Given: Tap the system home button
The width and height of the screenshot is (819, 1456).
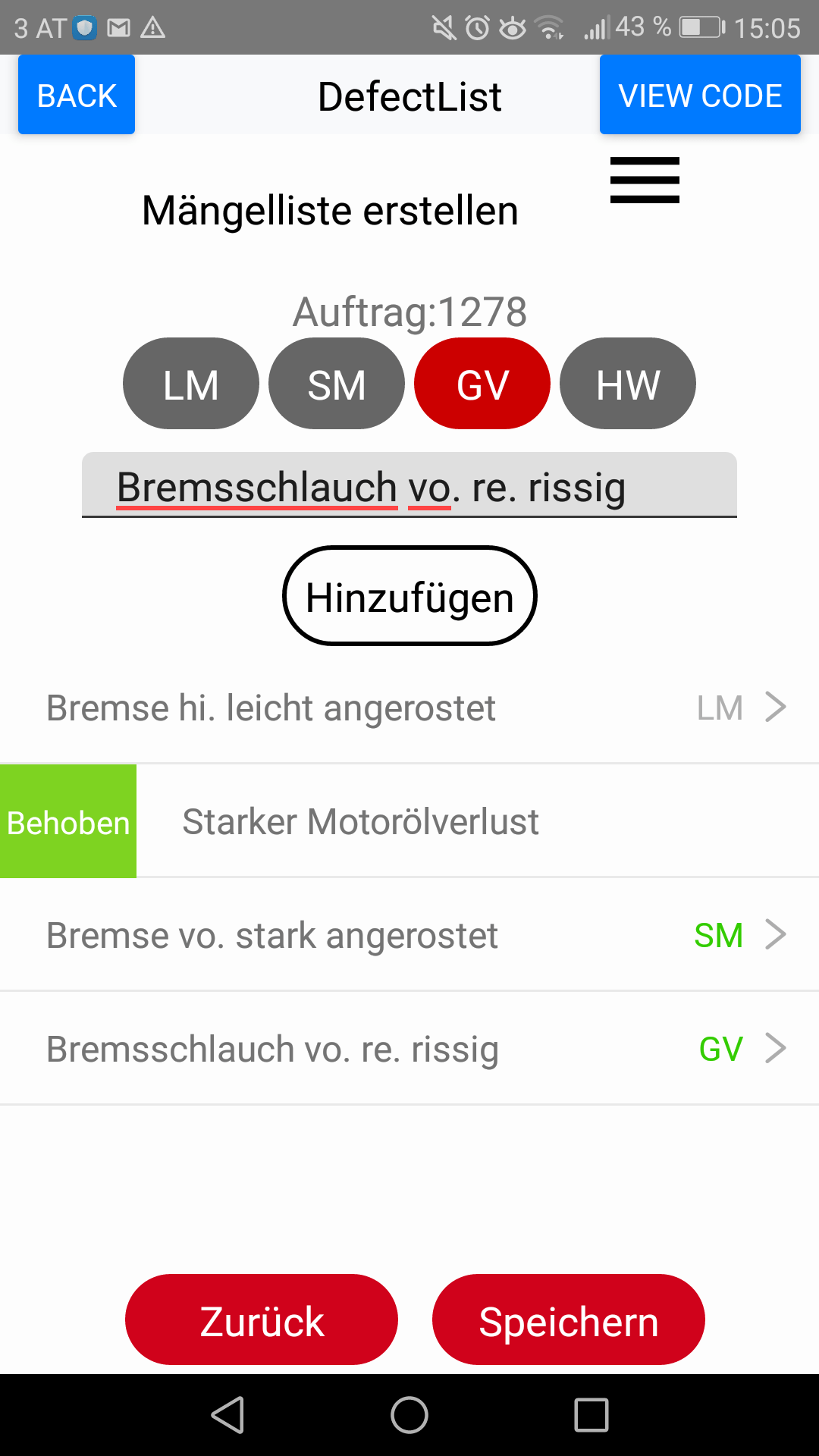Looking at the screenshot, I should click(x=409, y=1415).
